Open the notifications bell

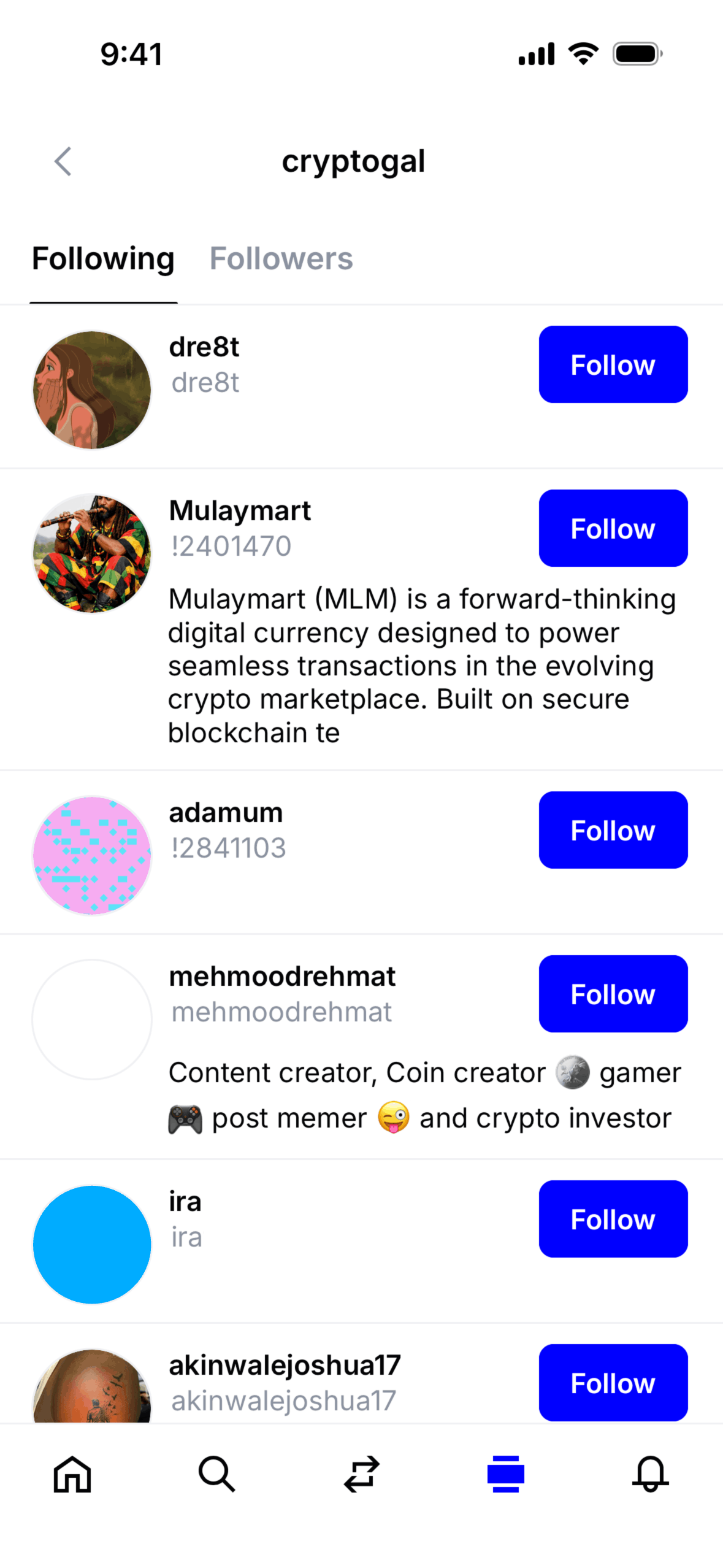click(650, 1474)
